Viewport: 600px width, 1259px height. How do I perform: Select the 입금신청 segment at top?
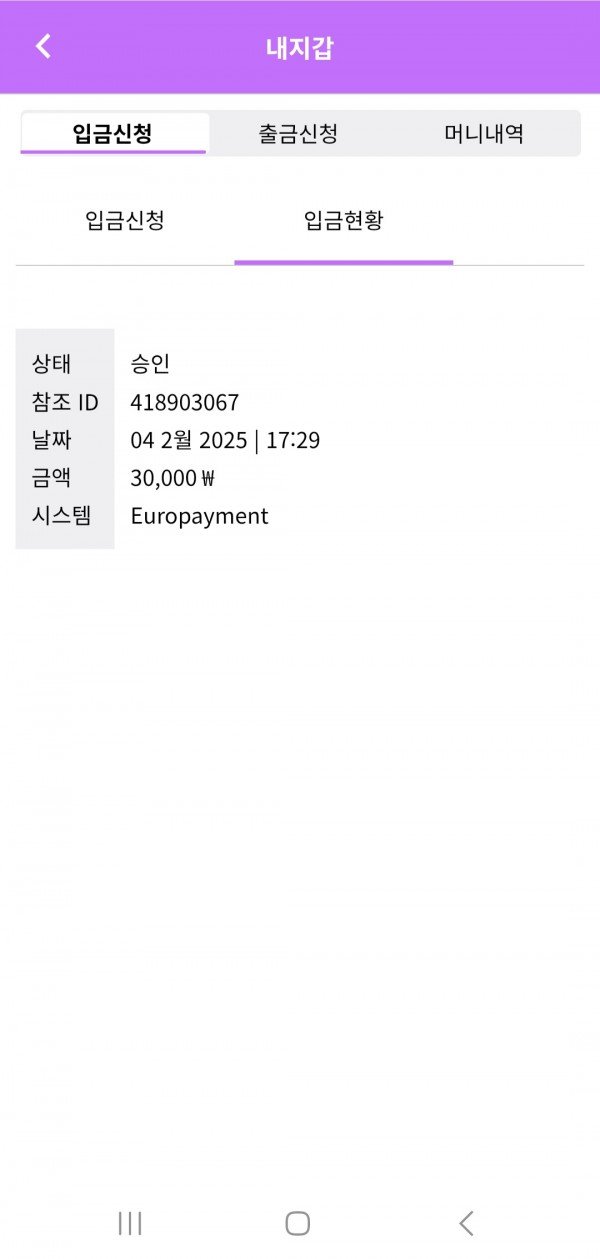[113, 133]
